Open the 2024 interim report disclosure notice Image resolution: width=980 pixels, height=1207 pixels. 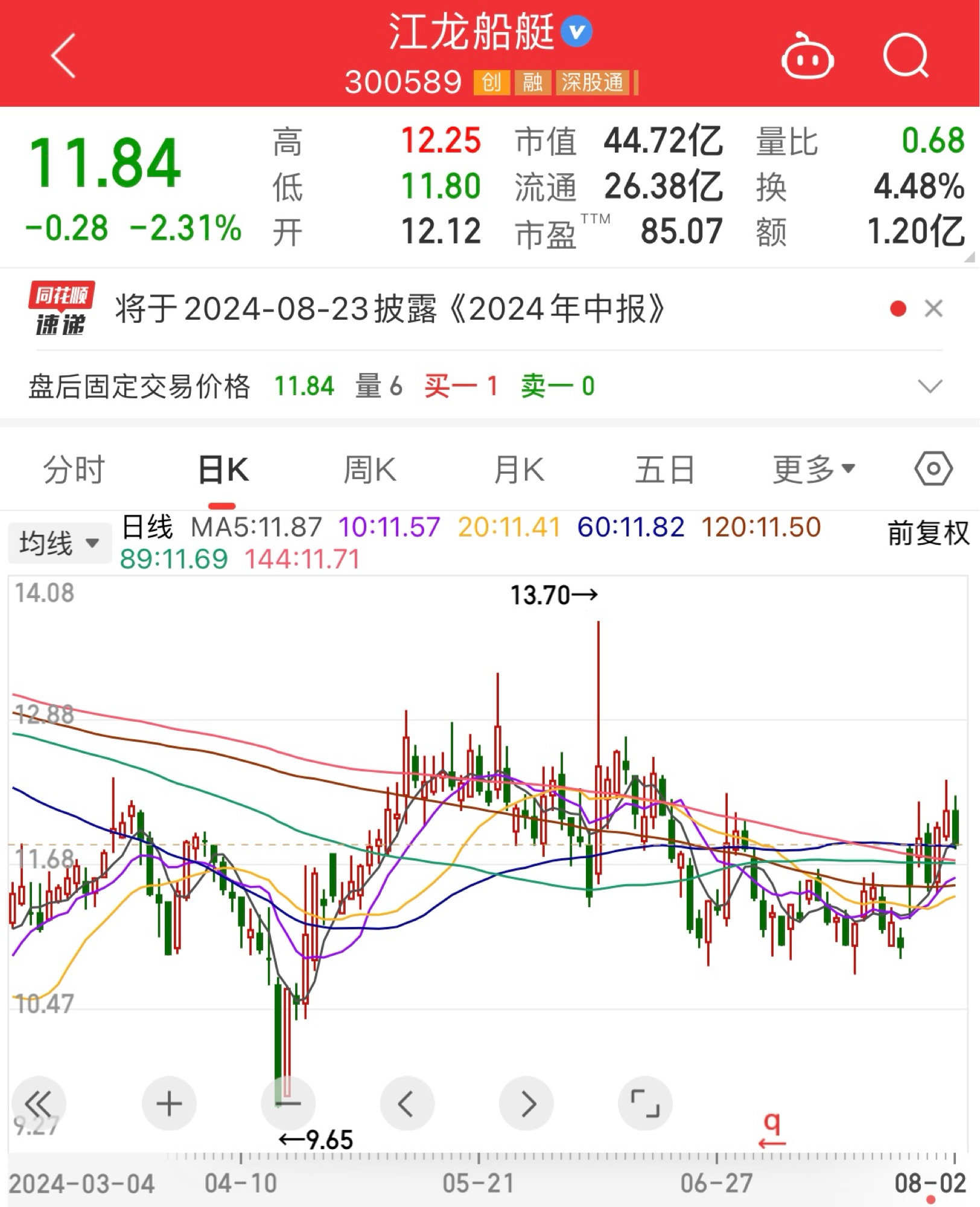pyautogui.click(x=389, y=310)
